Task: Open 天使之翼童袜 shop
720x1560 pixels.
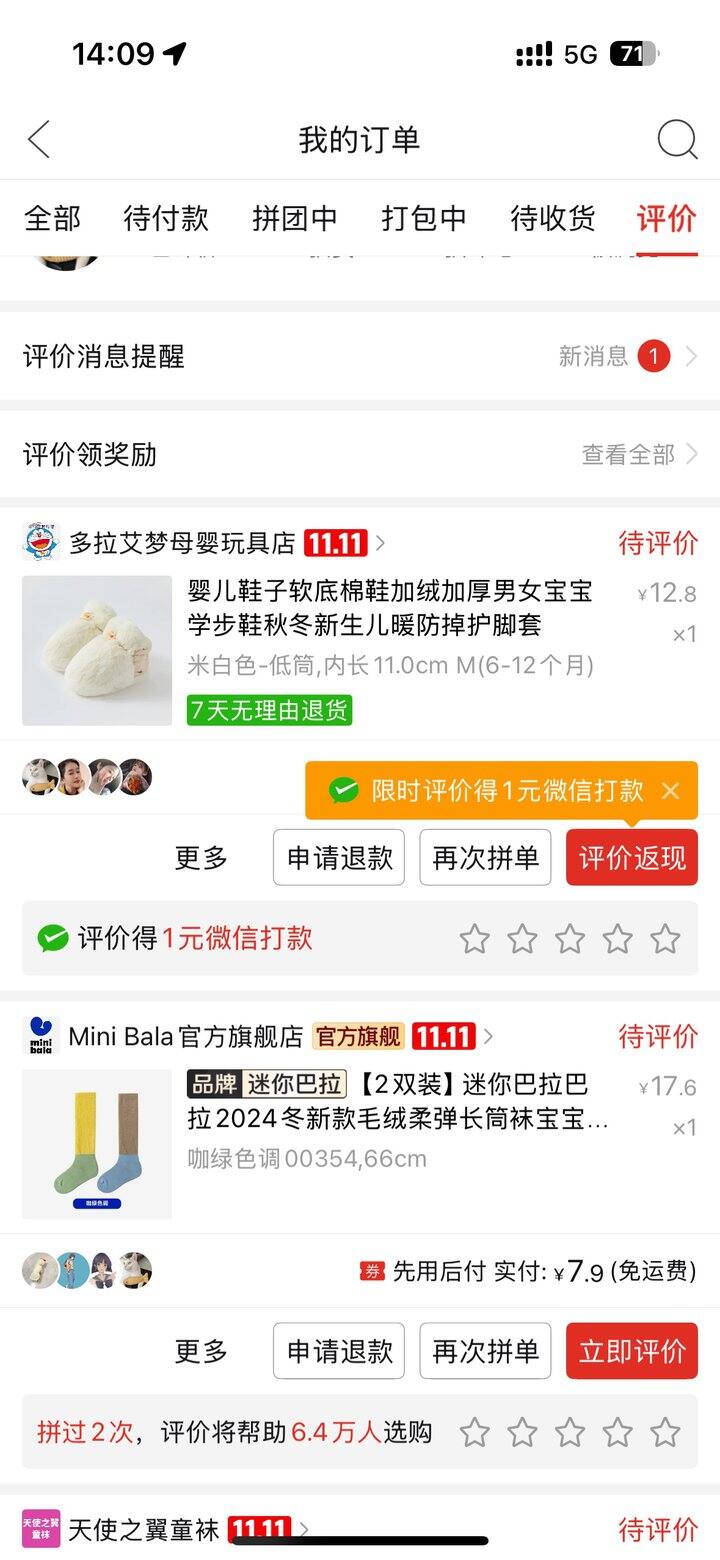Action: point(145,1529)
